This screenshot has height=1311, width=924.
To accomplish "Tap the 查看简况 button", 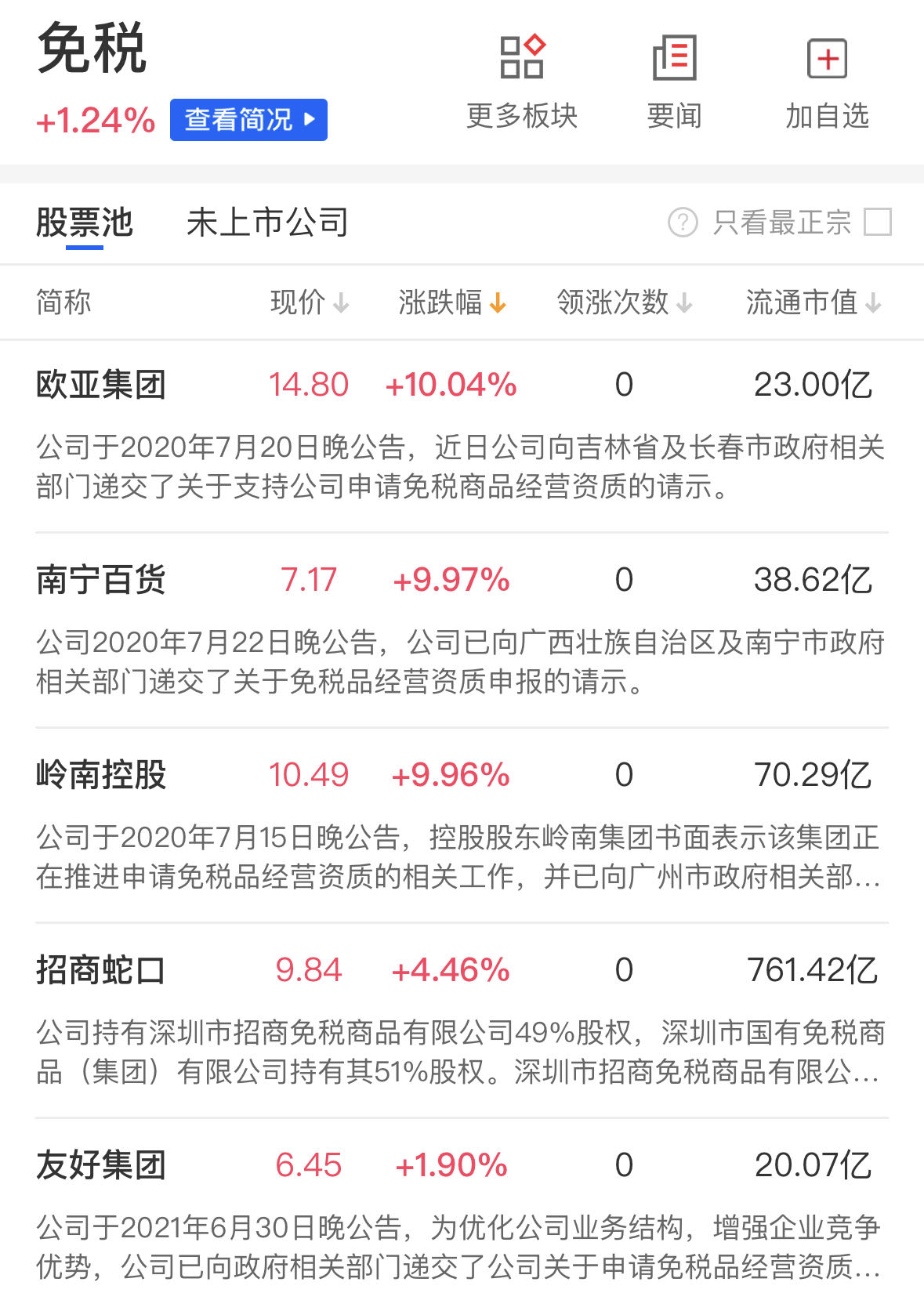I will tap(248, 120).
